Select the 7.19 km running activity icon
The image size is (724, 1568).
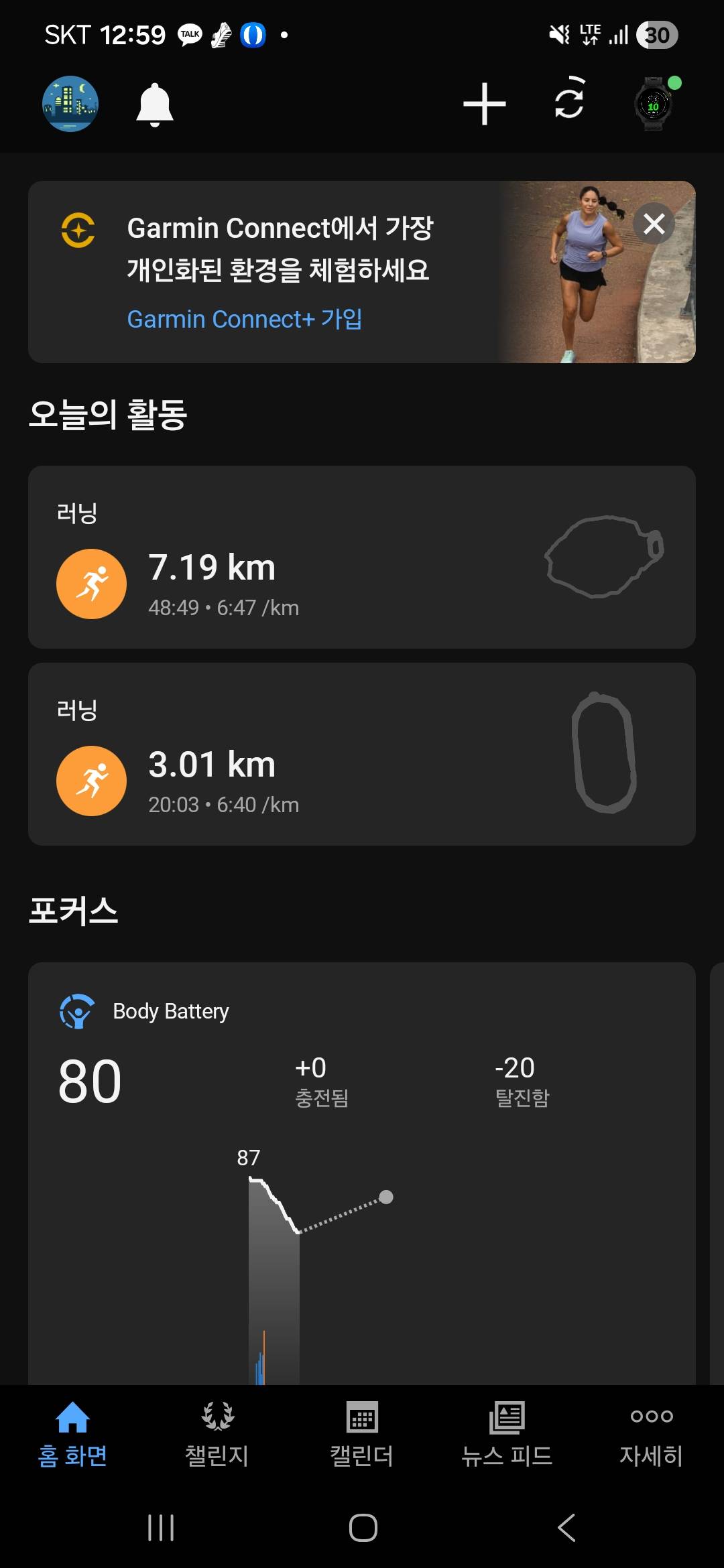[x=91, y=582]
